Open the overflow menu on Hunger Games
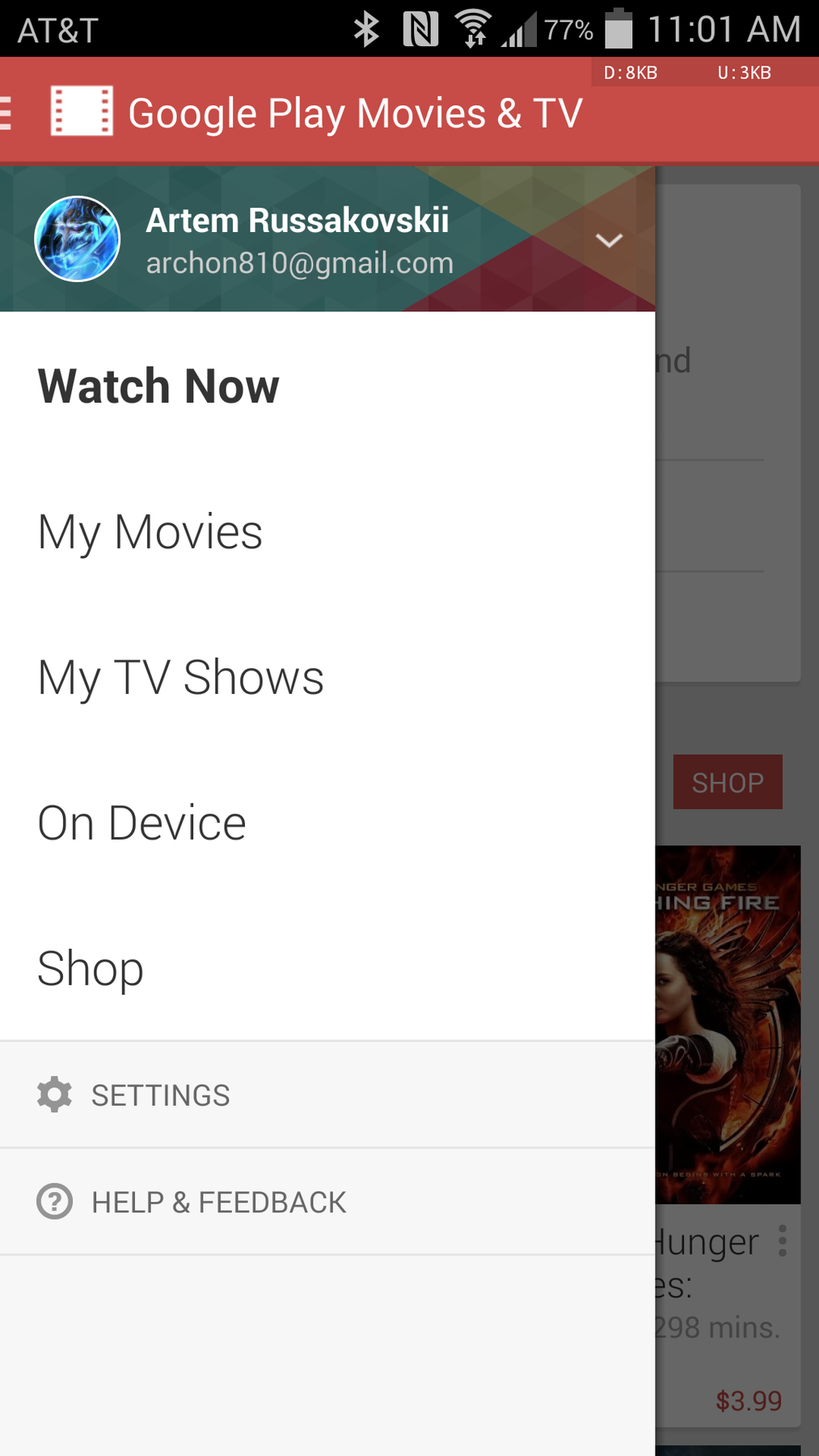Viewport: 819px width, 1456px height. pos(783,1242)
